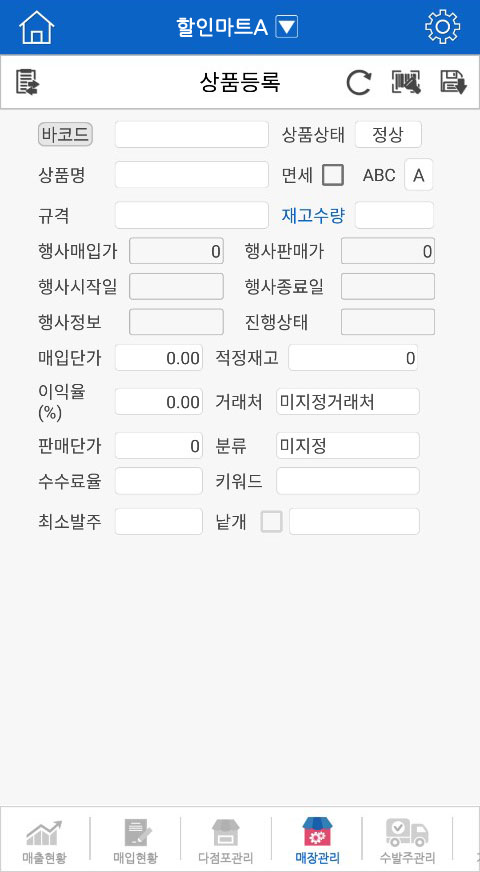The height and width of the screenshot is (872, 480).
Task: Check the 면세 checkbox
Action: click(x=333, y=175)
